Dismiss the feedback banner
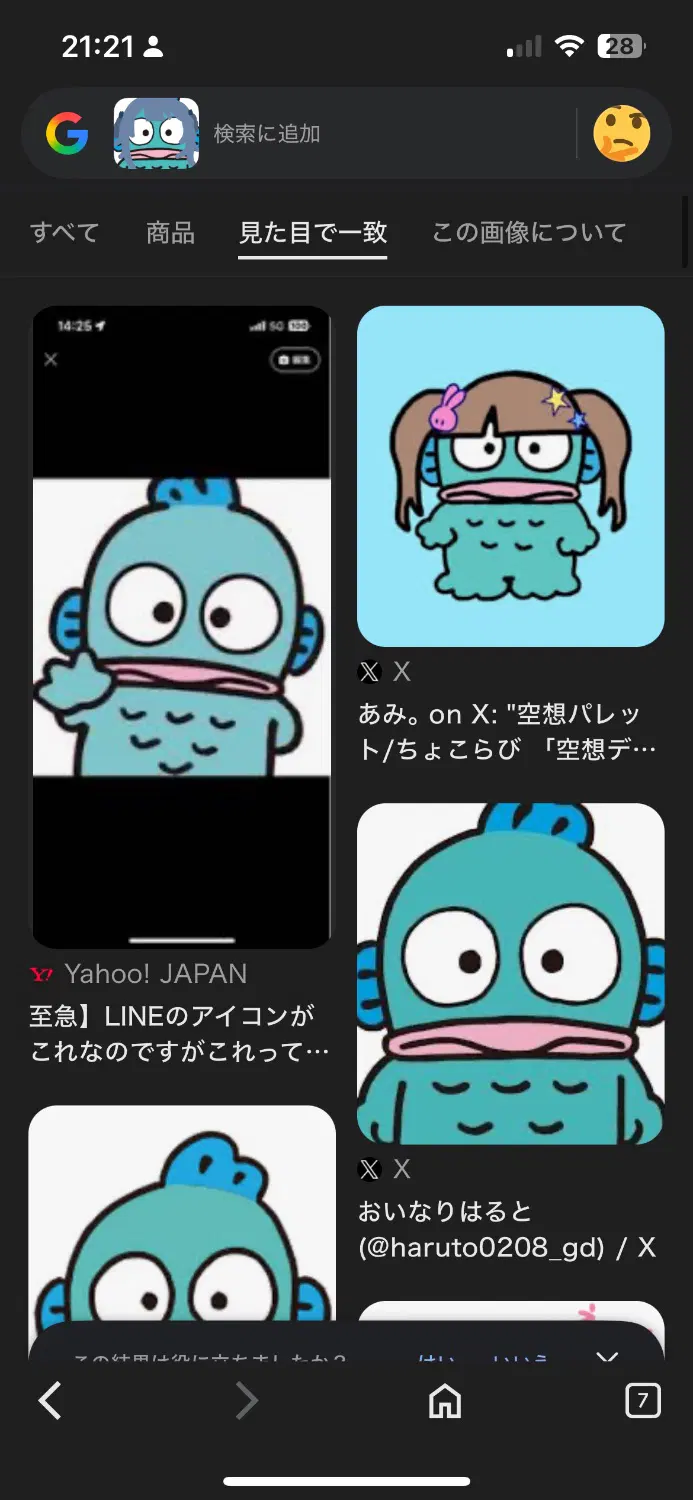The image size is (693, 1500). coord(607,1356)
